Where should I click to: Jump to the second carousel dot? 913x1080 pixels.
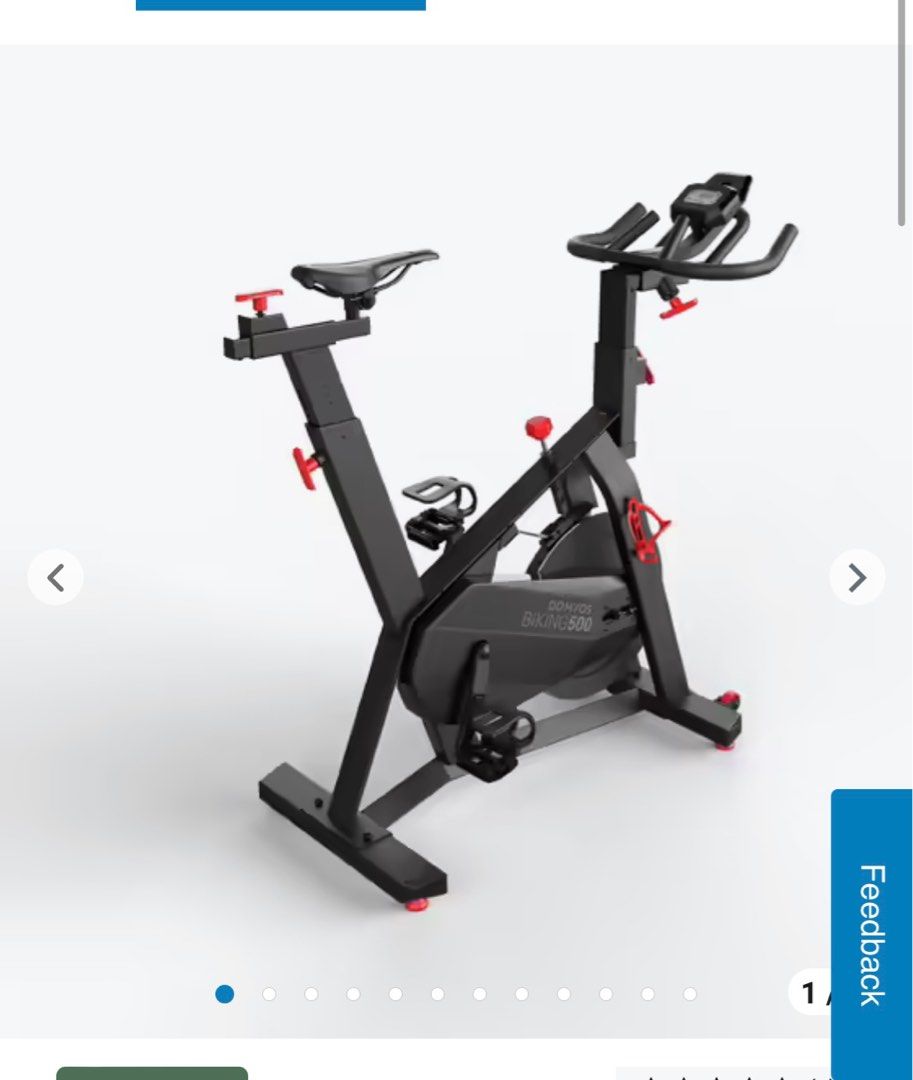(269, 994)
